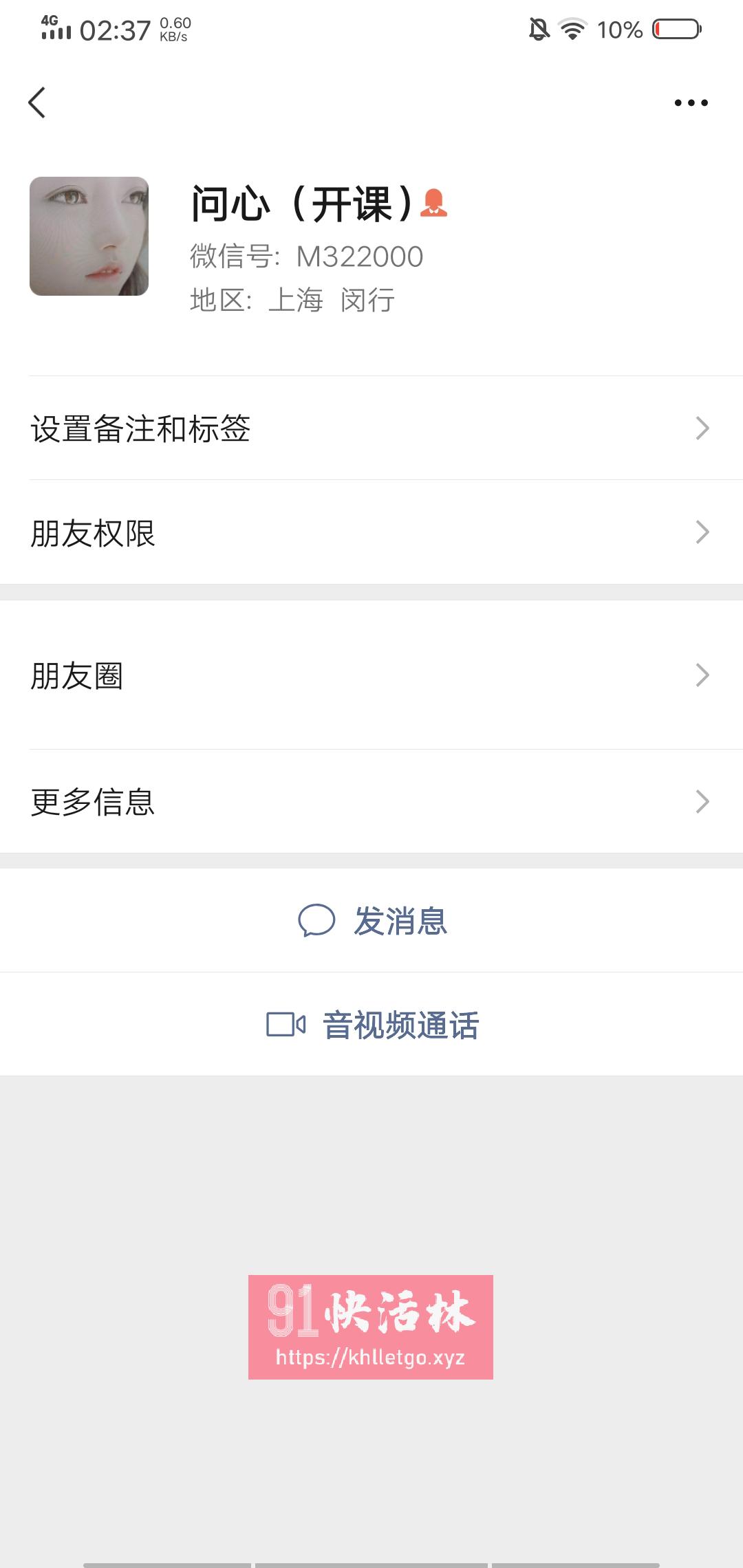The height and width of the screenshot is (1568, 743).
Task: Tap the contact's avatar photo
Action: pos(91,234)
